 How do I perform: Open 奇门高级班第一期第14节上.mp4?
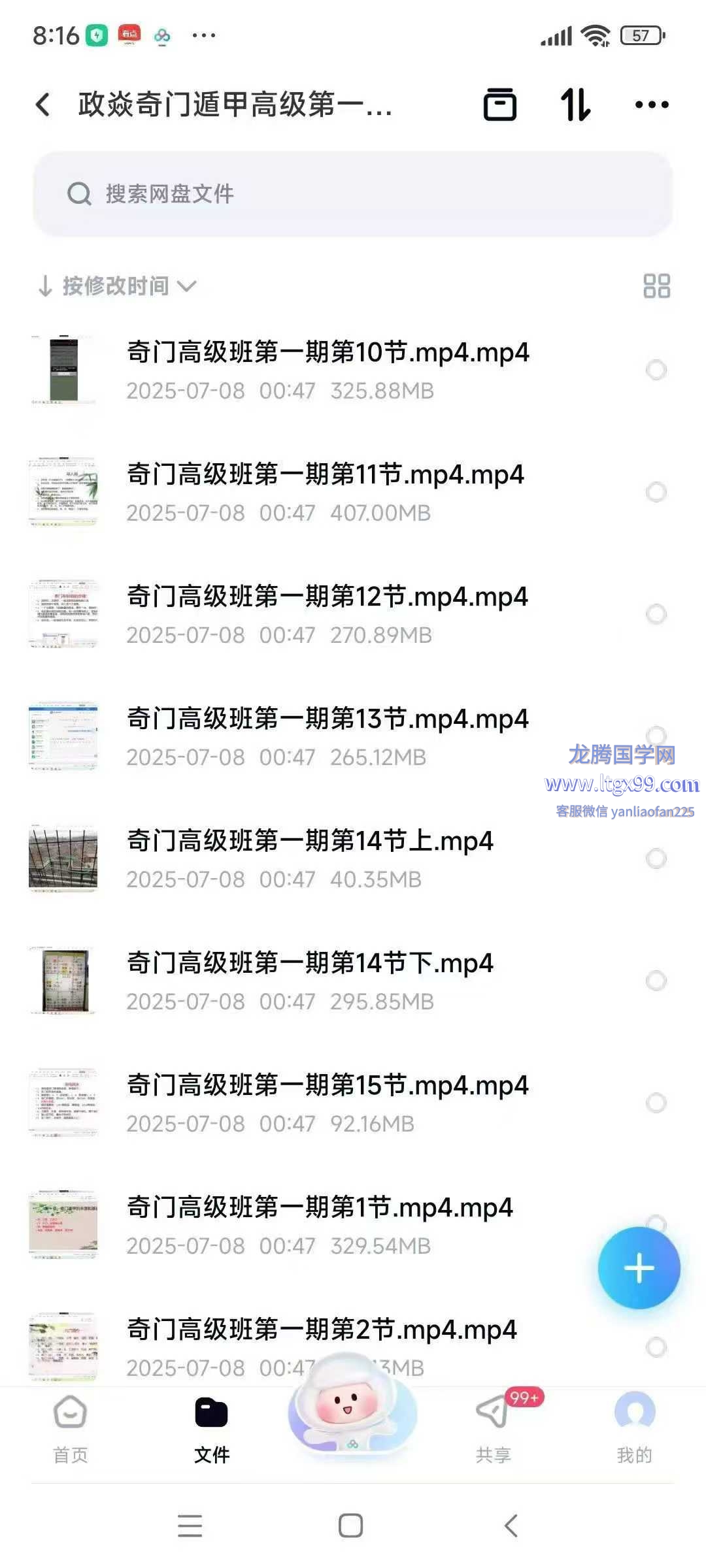point(311,858)
